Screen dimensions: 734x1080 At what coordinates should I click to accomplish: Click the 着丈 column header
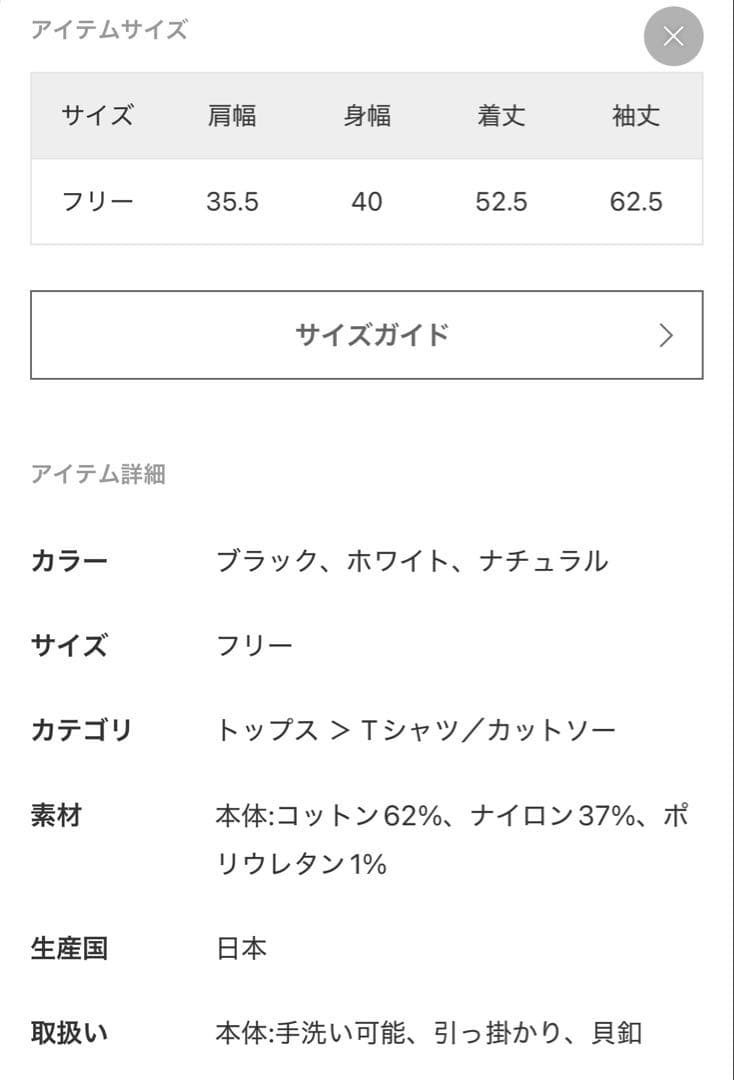pyautogui.click(x=502, y=116)
